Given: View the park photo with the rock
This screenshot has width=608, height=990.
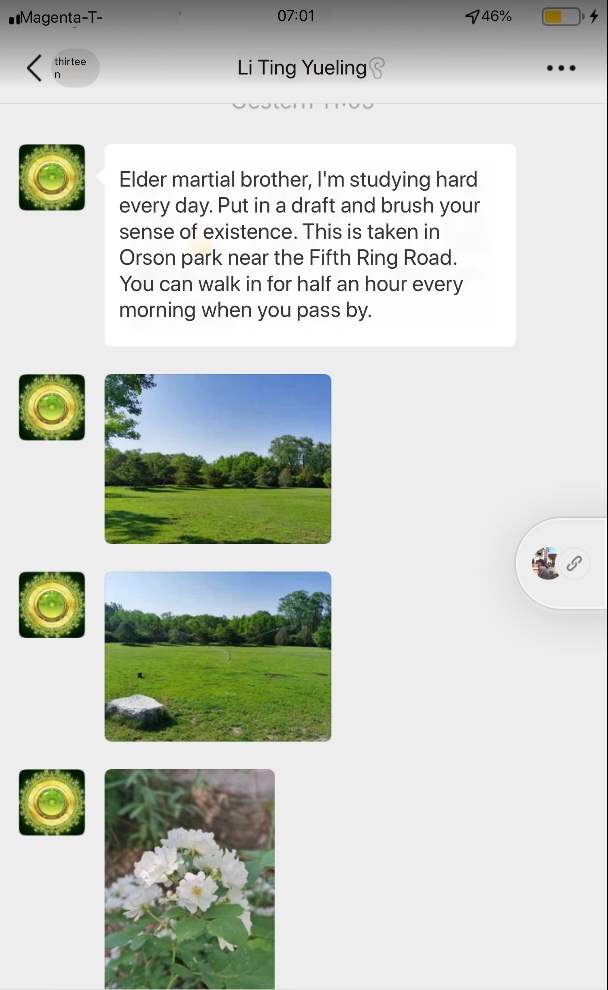Looking at the screenshot, I should click(218, 656).
